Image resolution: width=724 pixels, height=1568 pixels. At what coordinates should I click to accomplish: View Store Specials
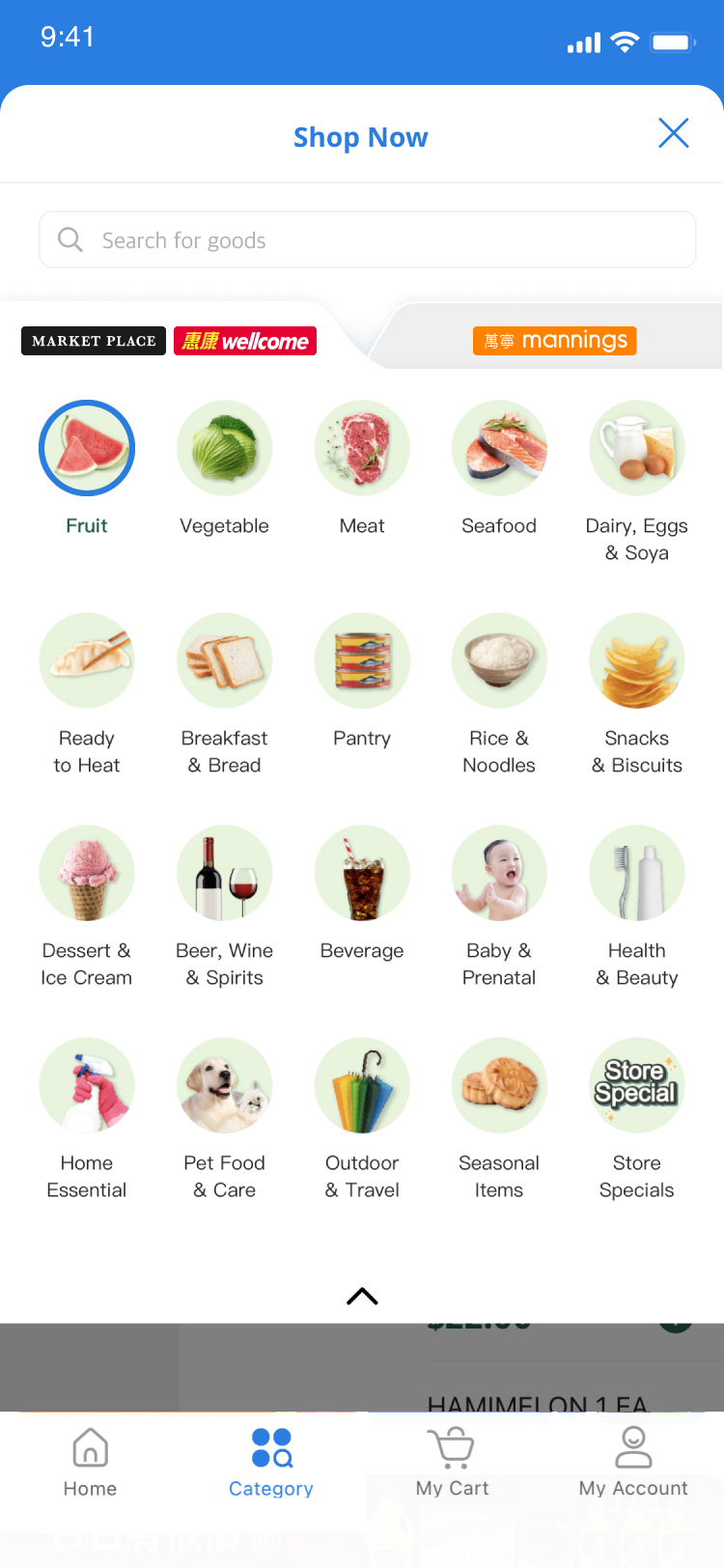tap(637, 1086)
